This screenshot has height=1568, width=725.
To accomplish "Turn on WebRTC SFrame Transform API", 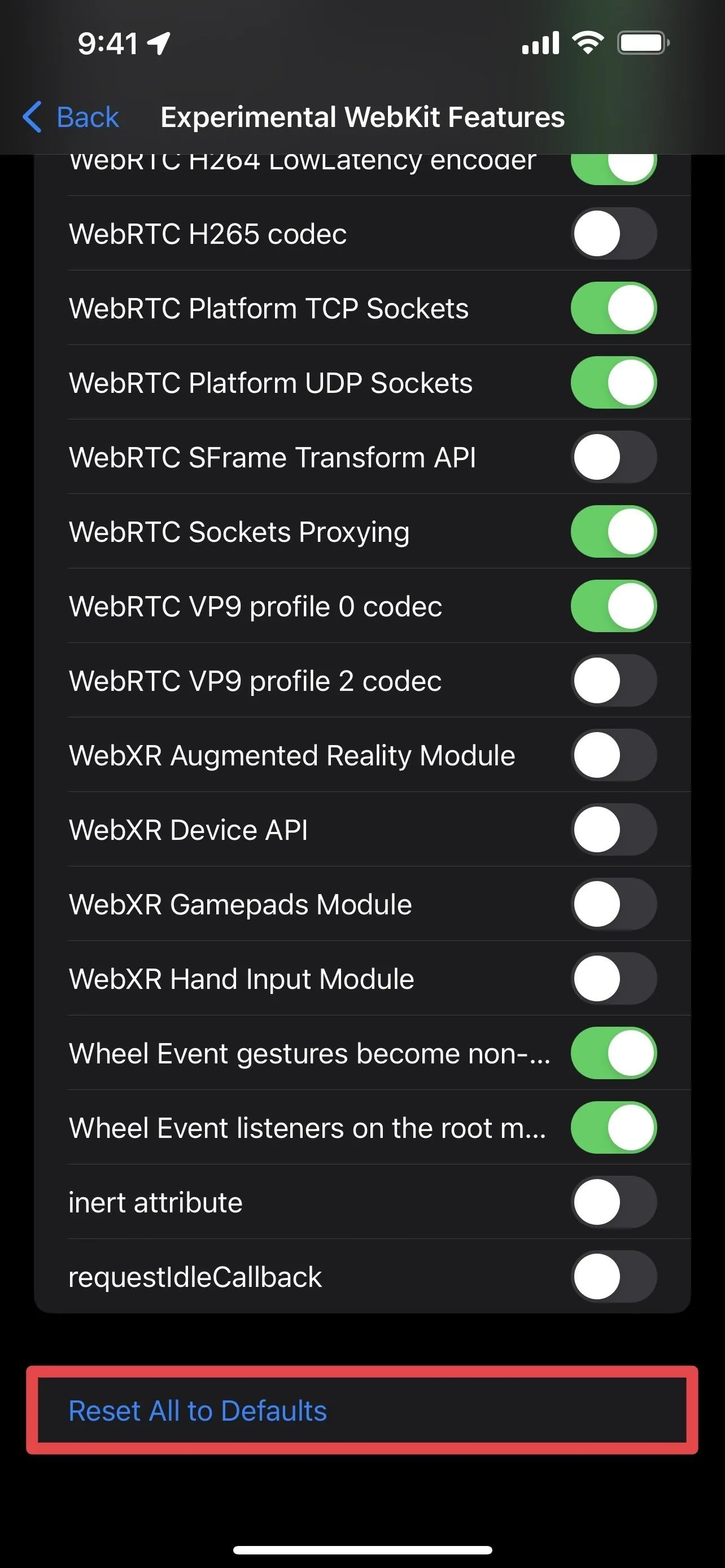I will (x=614, y=457).
